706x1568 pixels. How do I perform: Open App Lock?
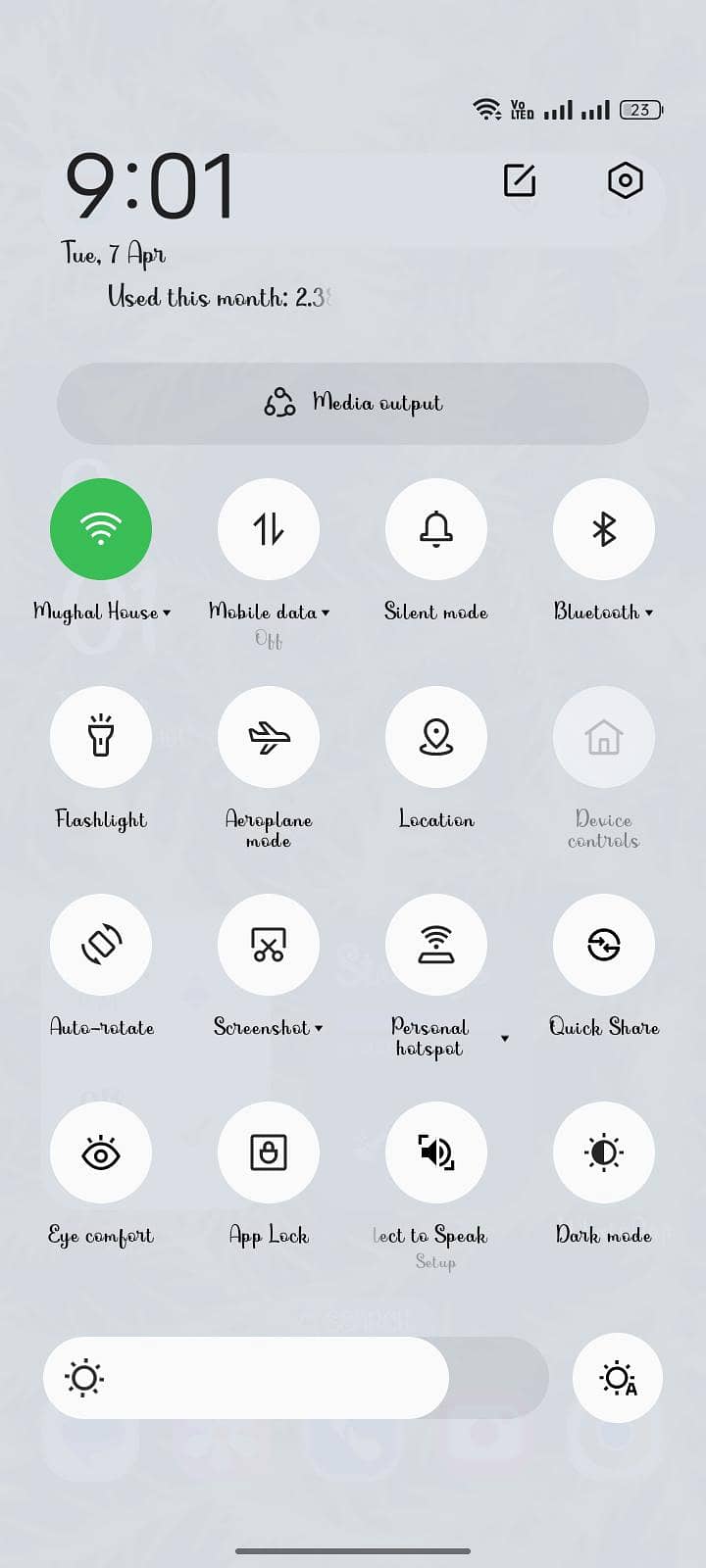pyautogui.click(x=269, y=1152)
